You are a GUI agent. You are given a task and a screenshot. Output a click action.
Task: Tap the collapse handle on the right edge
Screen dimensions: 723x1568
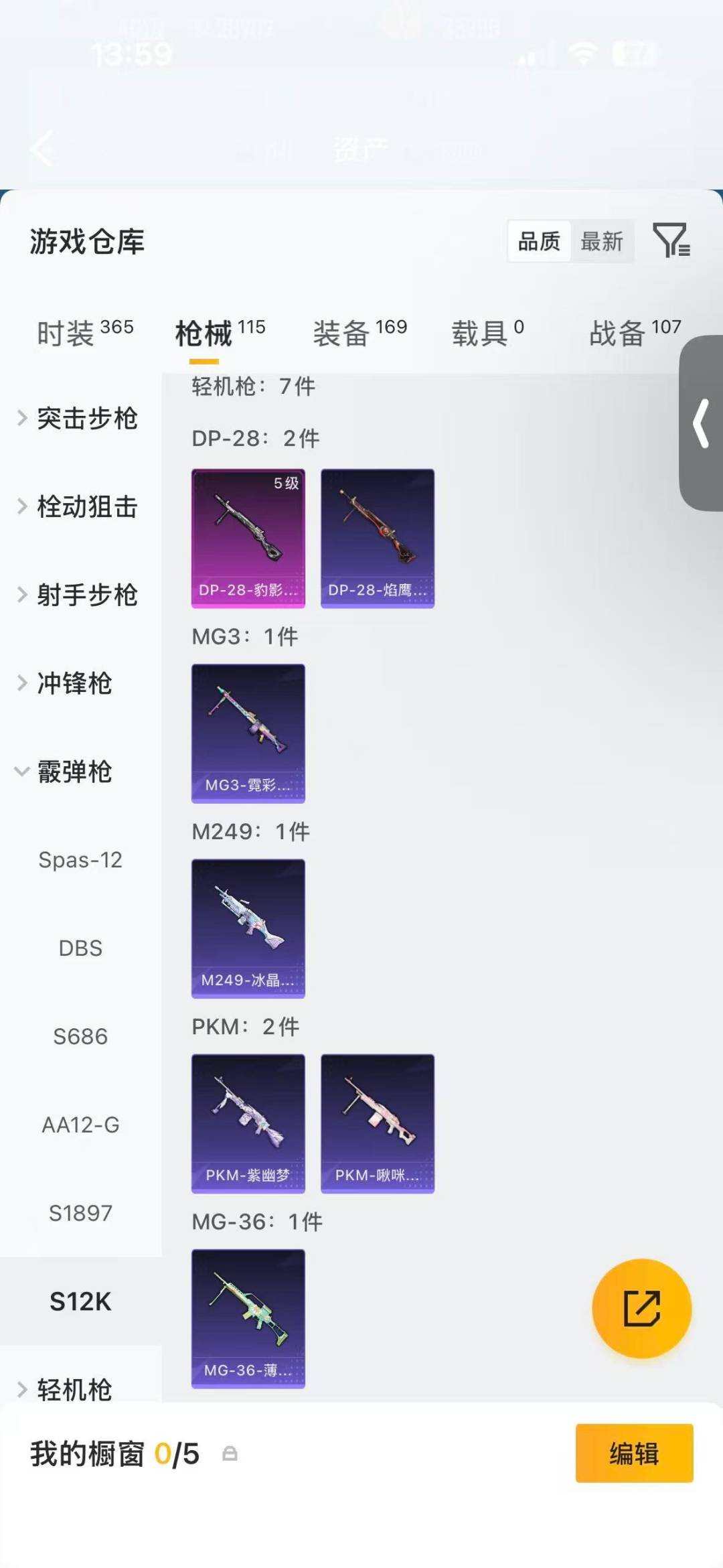[x=702, y=423]
